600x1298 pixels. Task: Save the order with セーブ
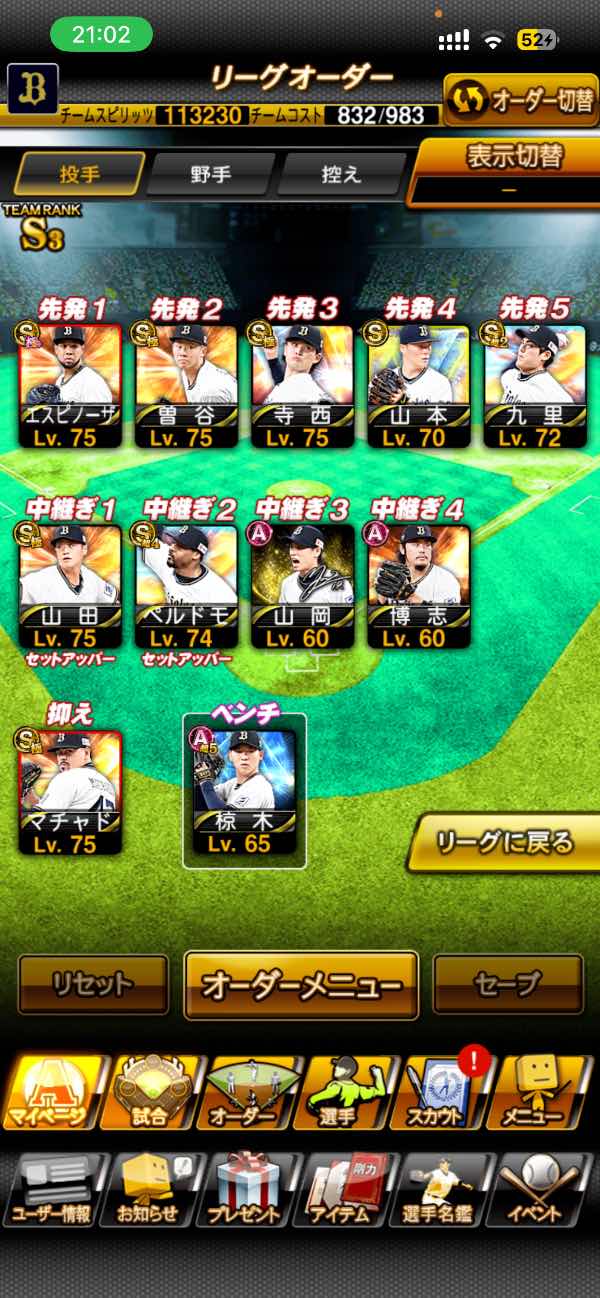click(507, 984)
